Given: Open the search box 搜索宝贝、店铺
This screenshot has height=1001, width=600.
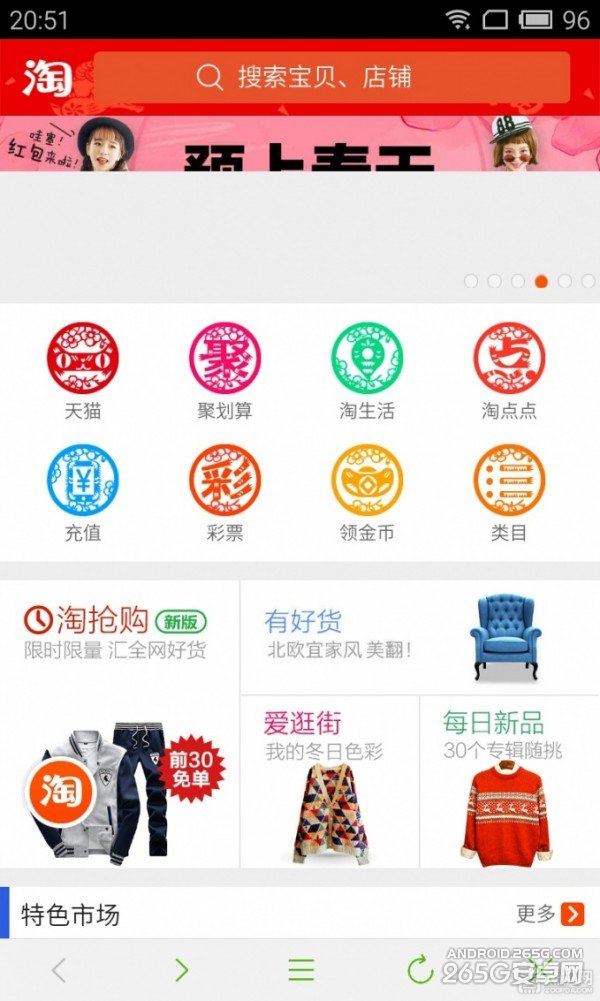Looking at the screenshot, I should (331, 78).
